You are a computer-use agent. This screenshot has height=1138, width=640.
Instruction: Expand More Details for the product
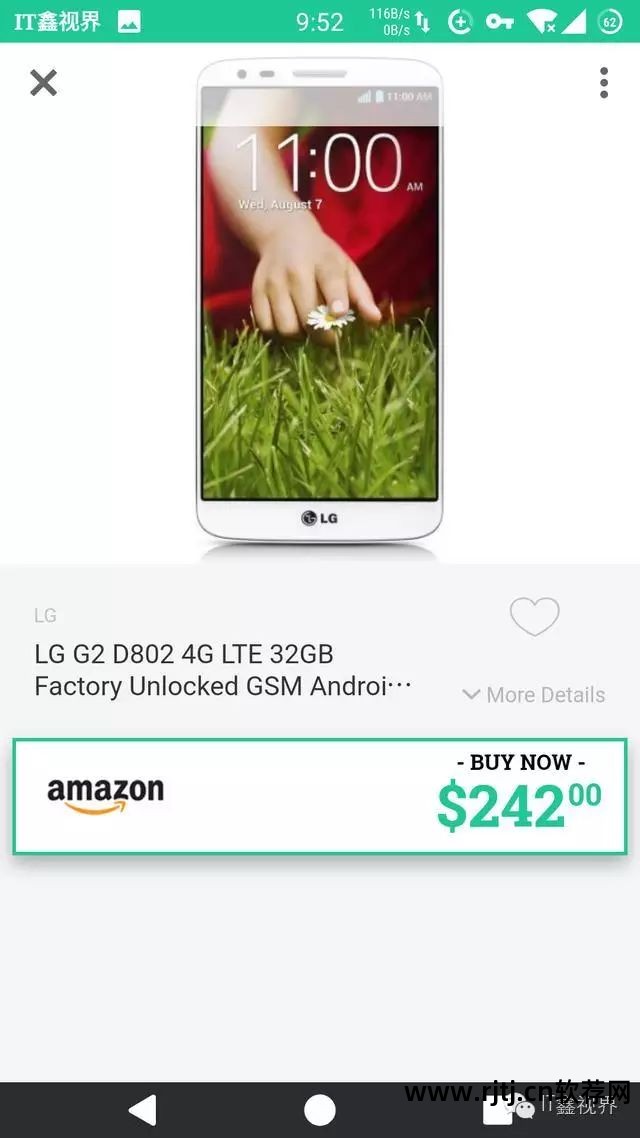point(534,695)
